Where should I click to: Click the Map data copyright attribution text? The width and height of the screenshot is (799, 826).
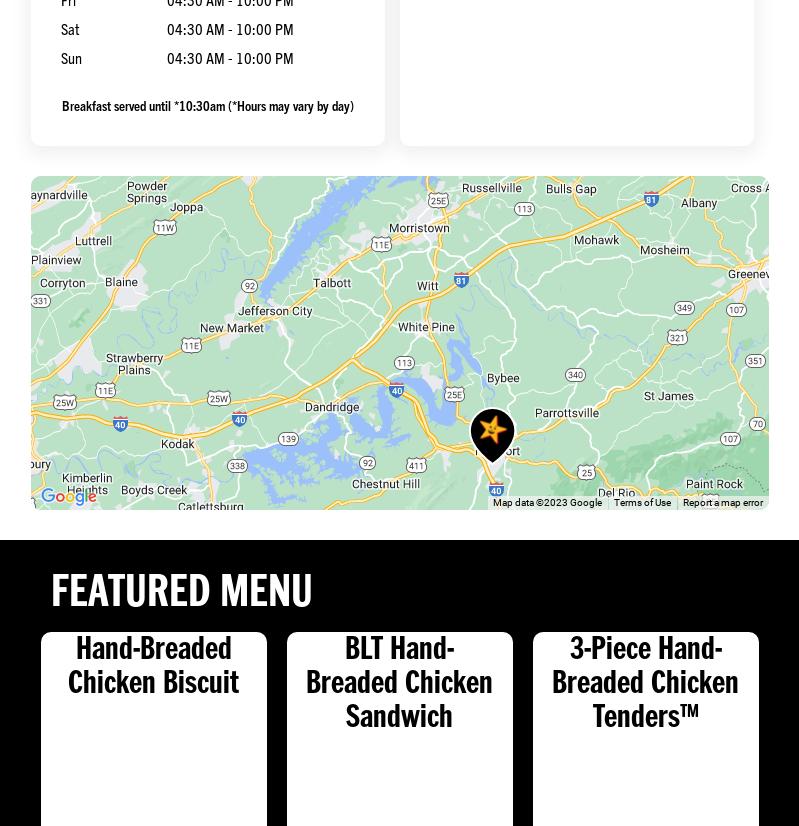click(548, 503)
